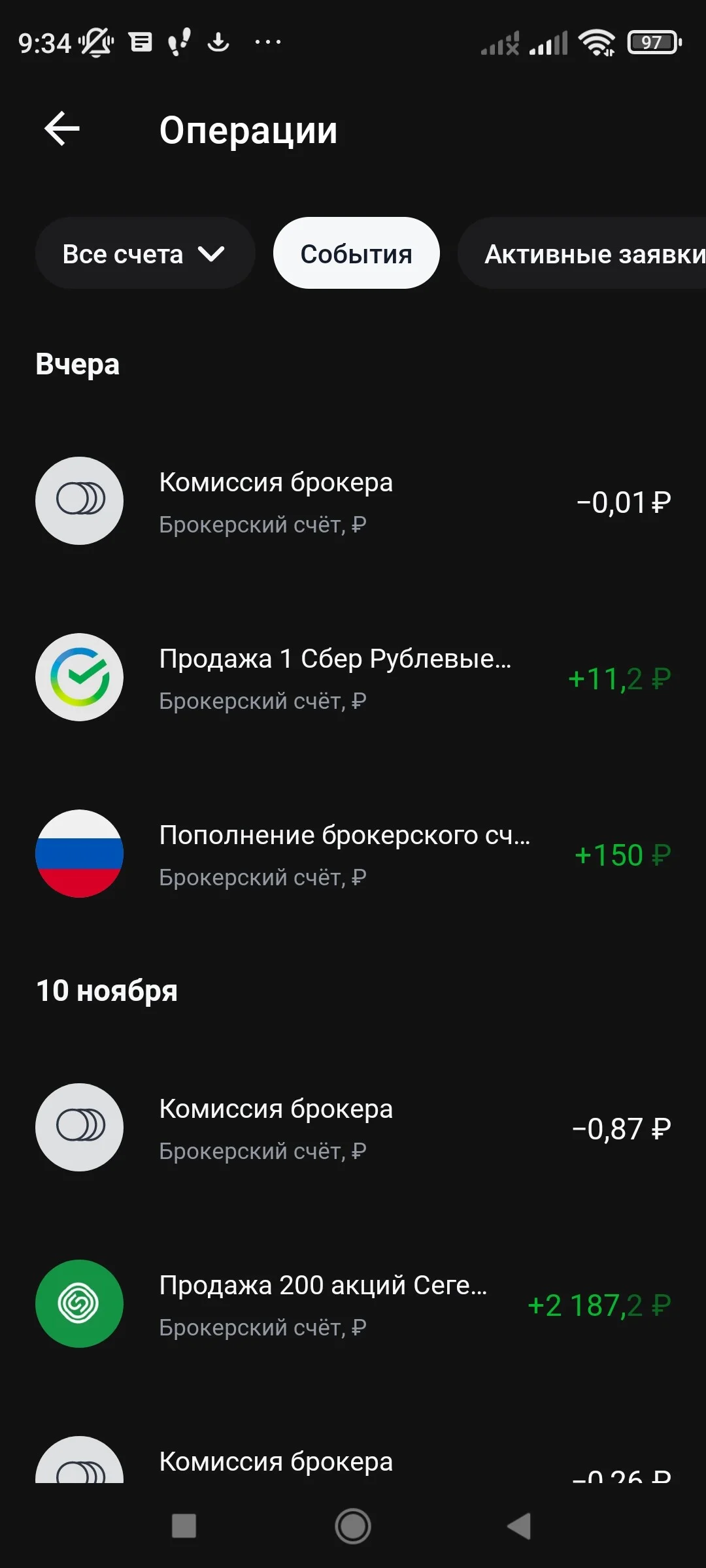Open the Пополнение брокерского счёта +150 ₽ entry
The image size is (706, 1568).
coord(353,854)
